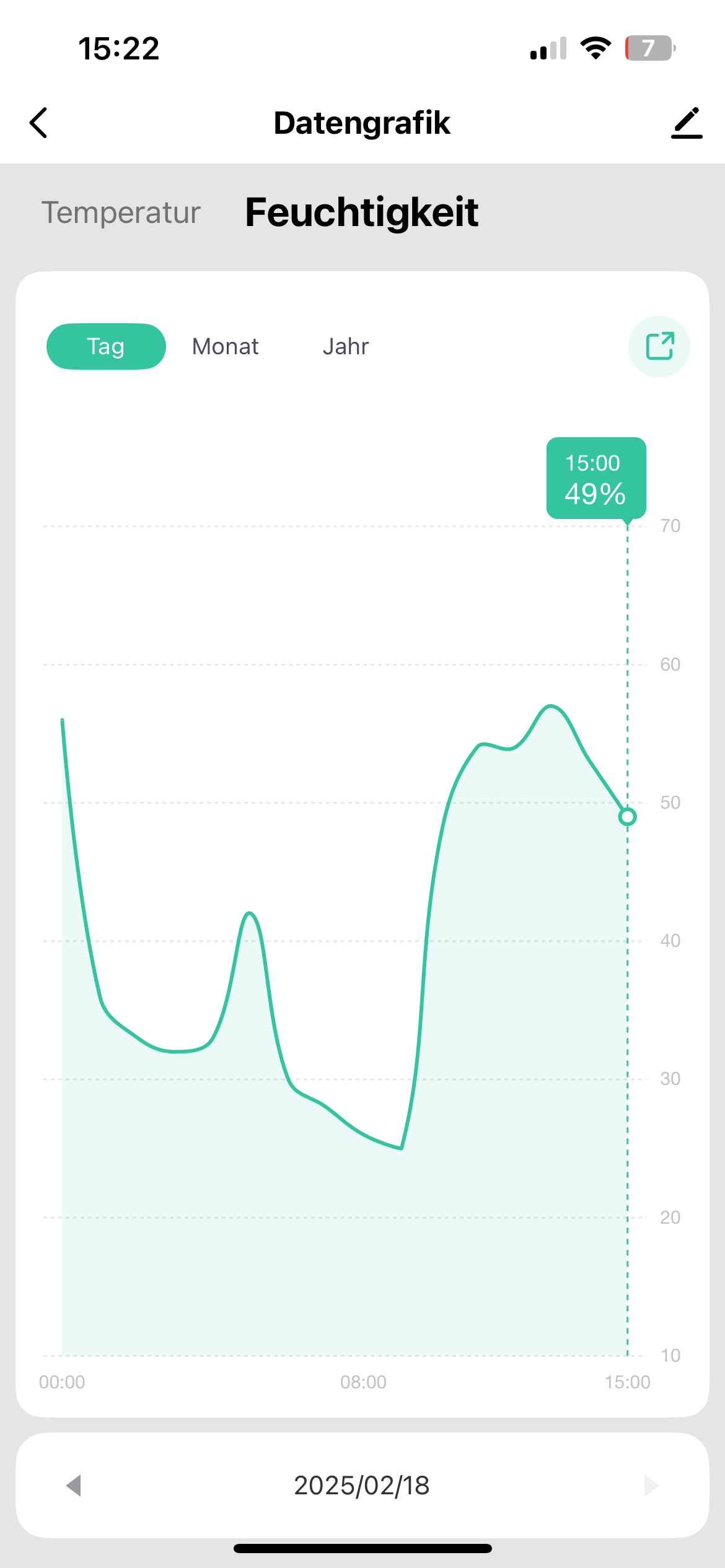Screen dimensions: 725x1568
Task: Go to the next day
Action: (651, 1485)
